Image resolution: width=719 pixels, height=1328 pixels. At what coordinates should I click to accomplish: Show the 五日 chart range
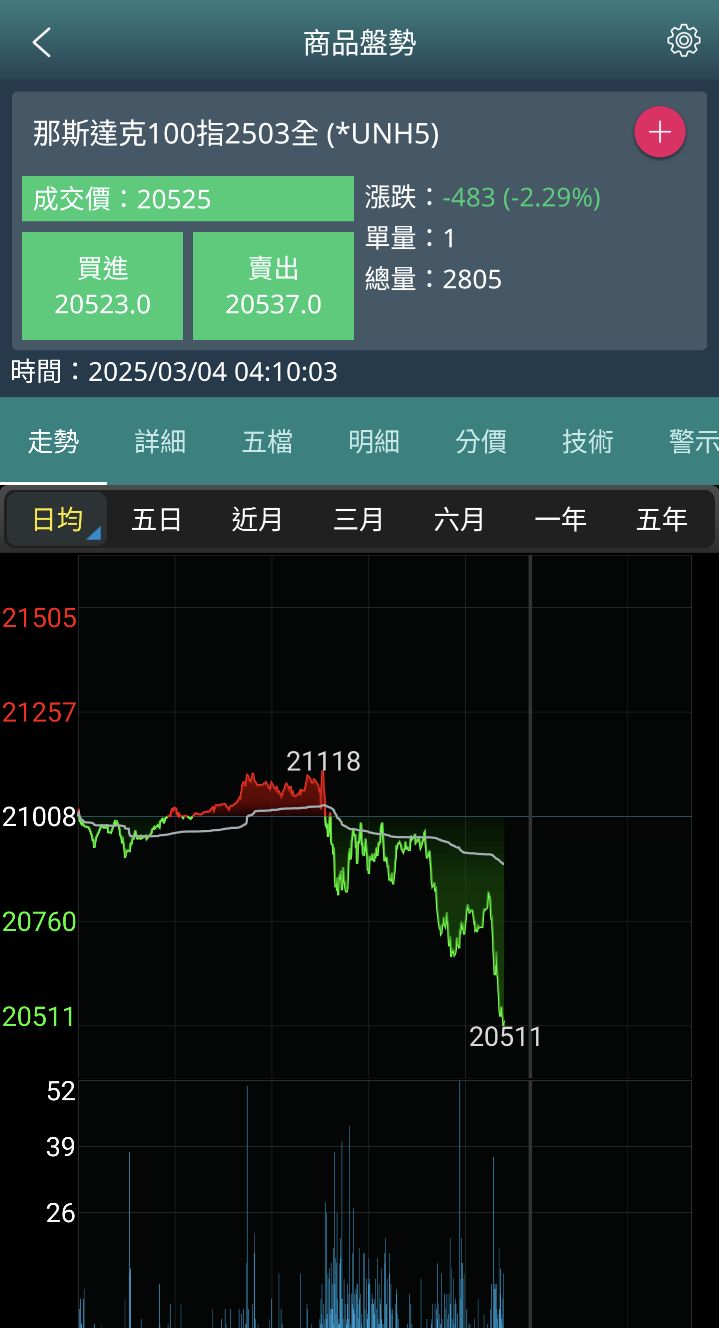click(x=157, y=520)
